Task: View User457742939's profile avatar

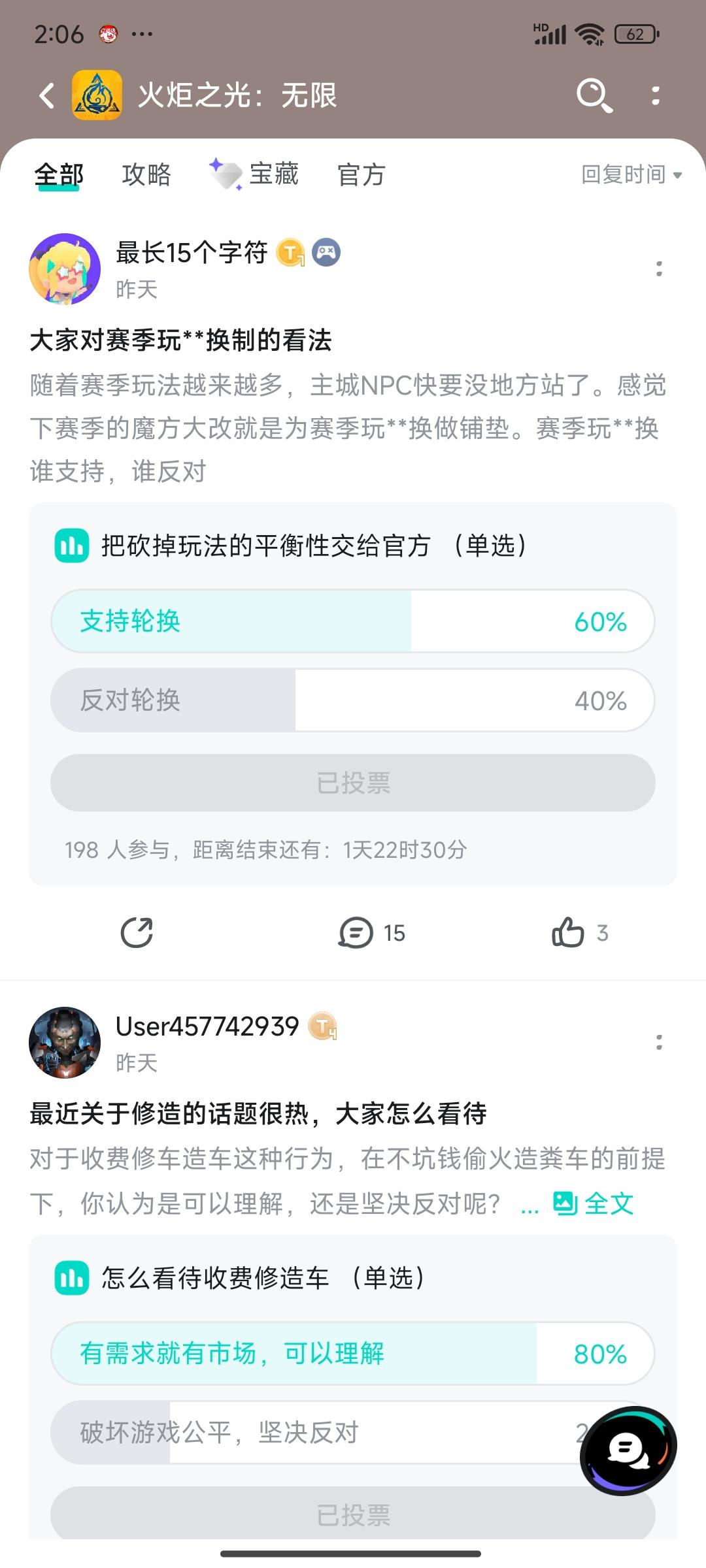Action: pos(65,1042)
